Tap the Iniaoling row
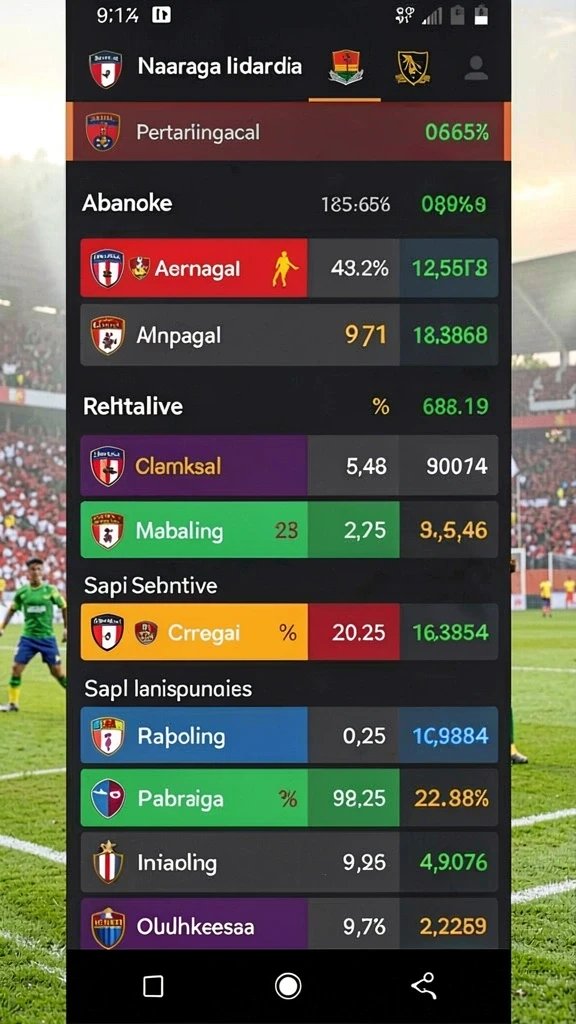Screen dimensions: 576x1024 [289, 863]
